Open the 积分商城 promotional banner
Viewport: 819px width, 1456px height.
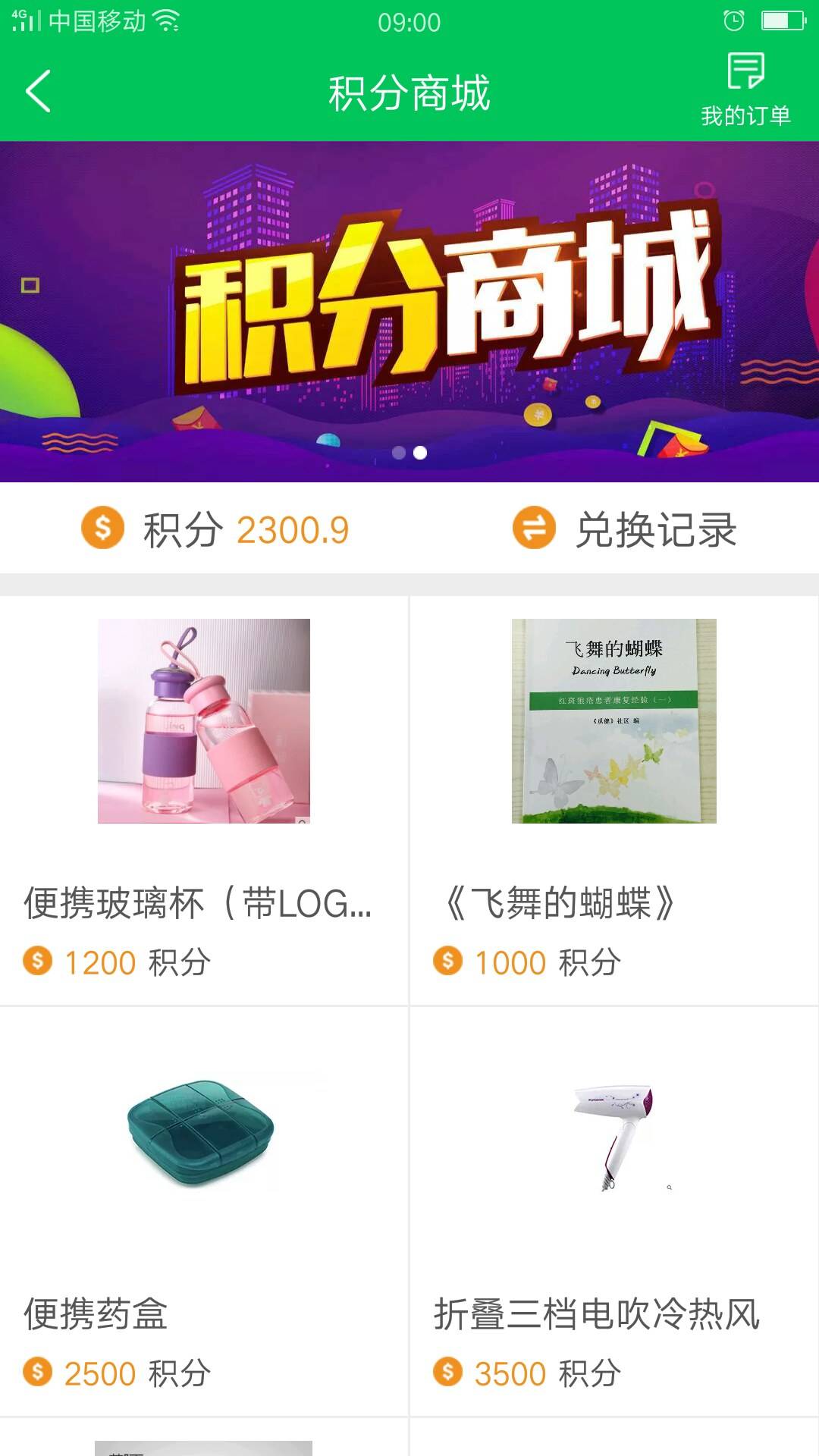point(409,311)
